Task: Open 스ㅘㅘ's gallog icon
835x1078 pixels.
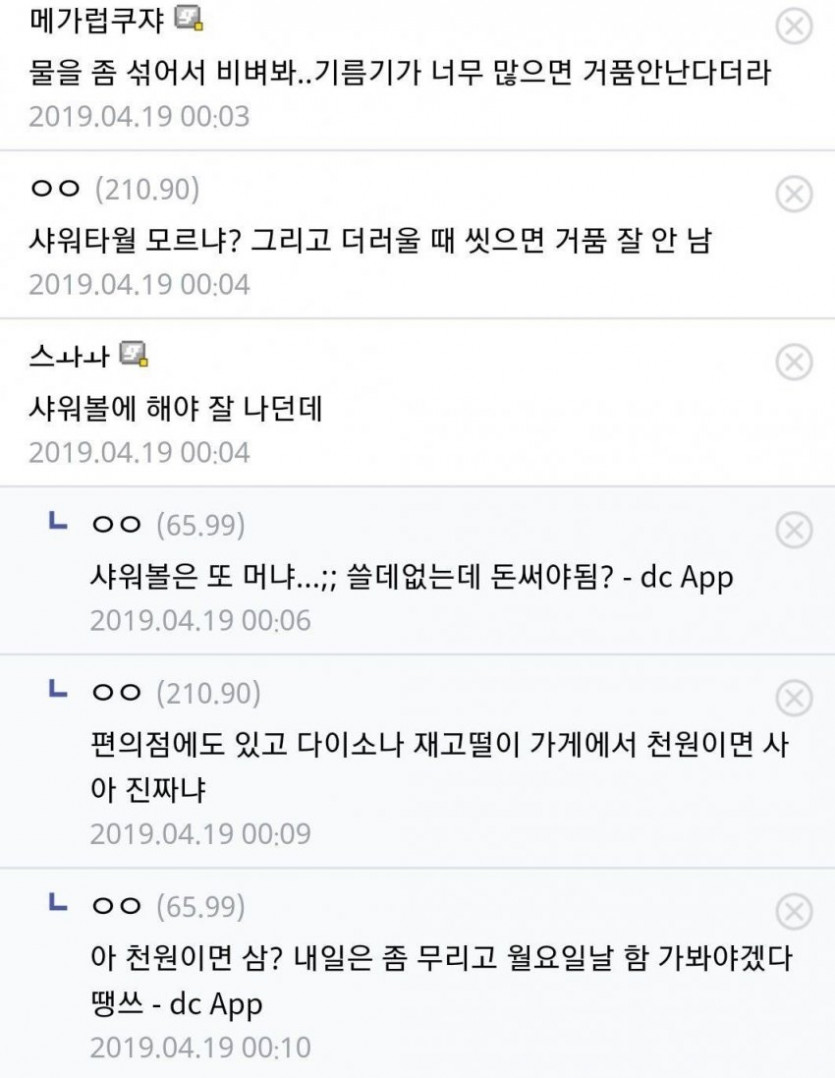Action: coord(133,353)
